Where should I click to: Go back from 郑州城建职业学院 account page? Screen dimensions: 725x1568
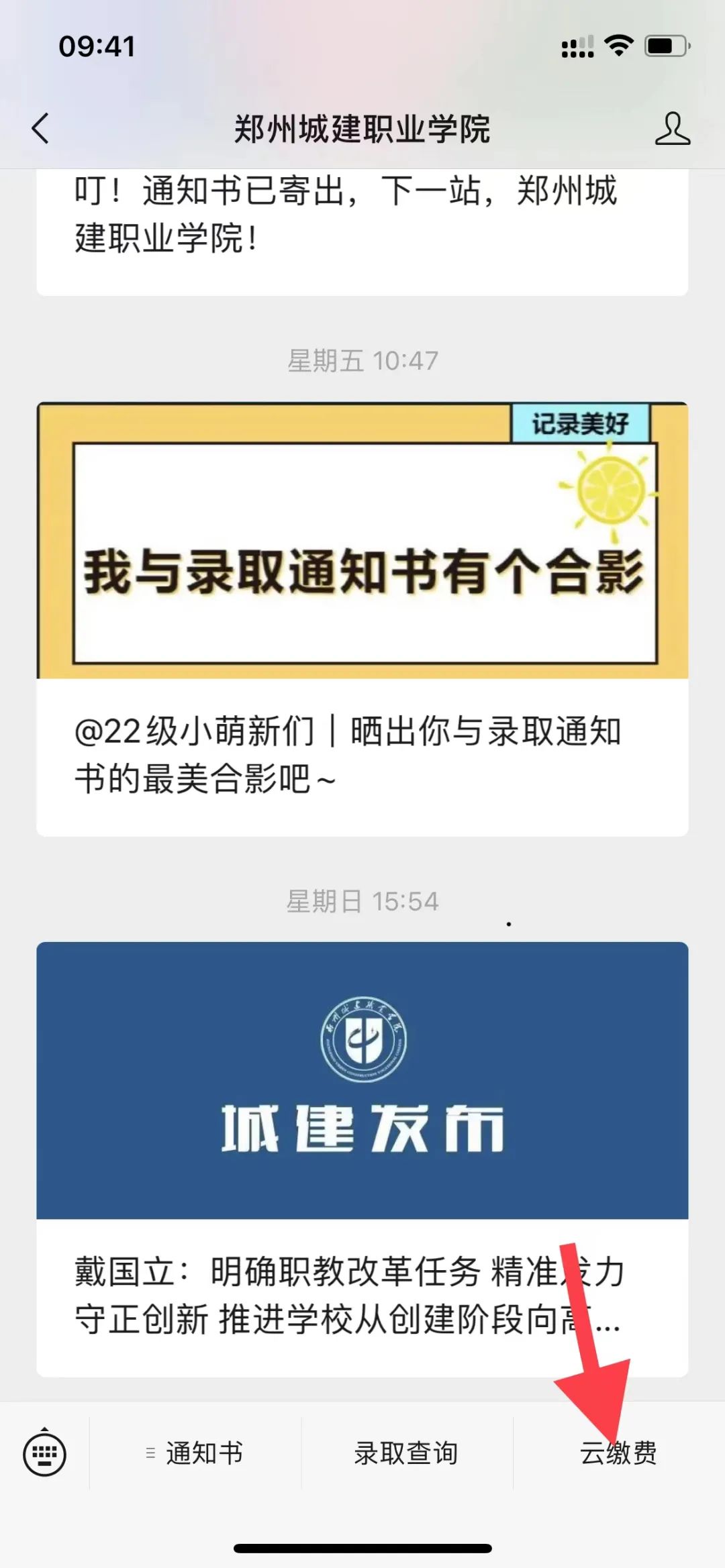41,128
